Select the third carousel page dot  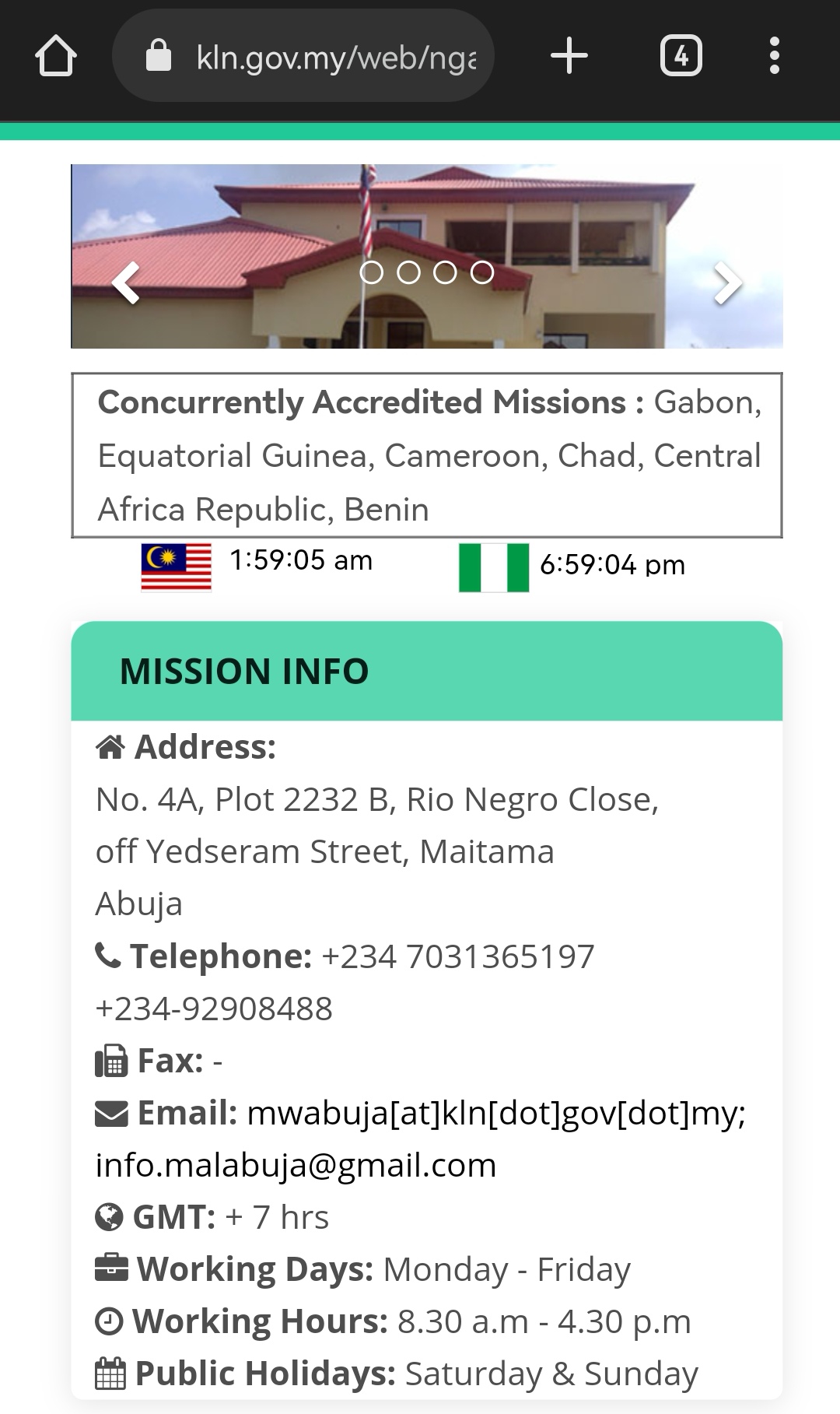point(445,272)
